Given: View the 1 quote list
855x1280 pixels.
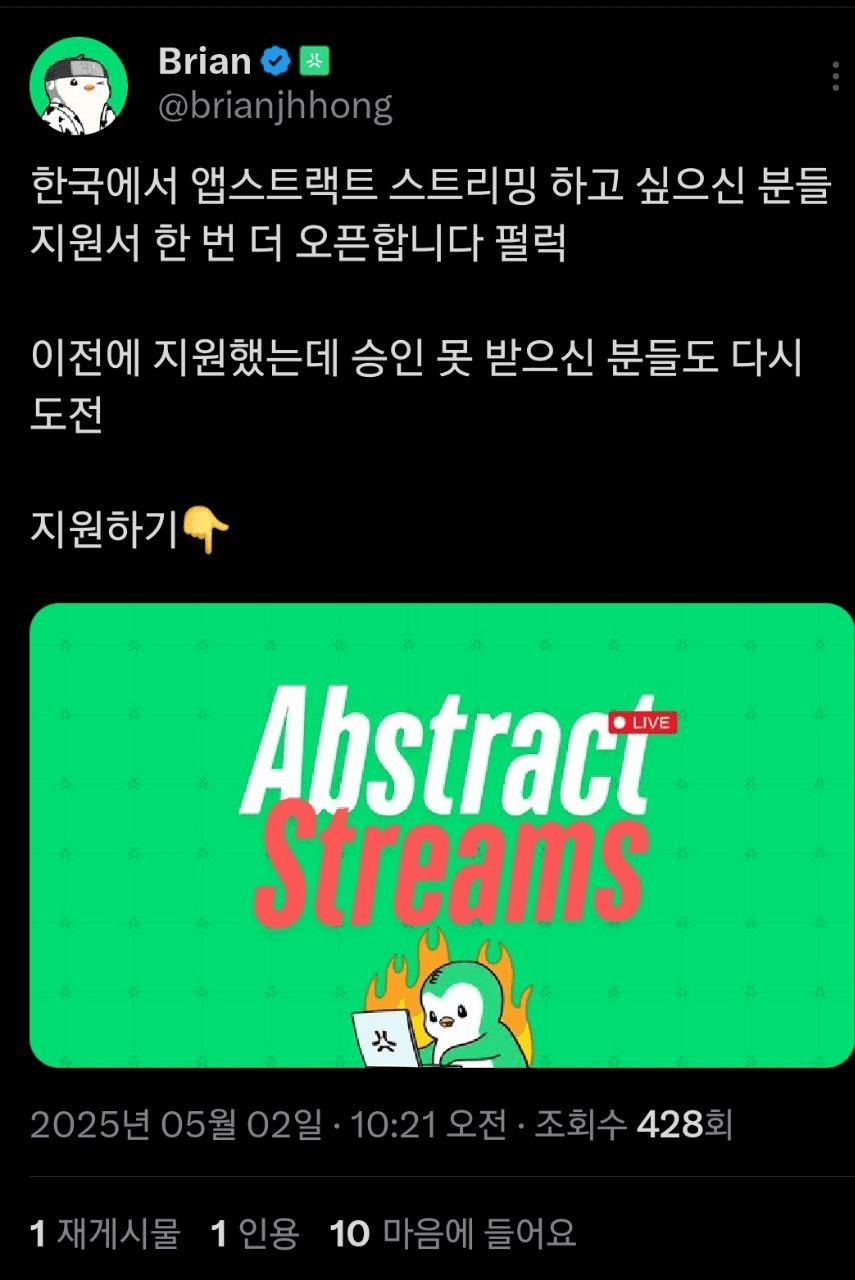Looking at the screenshot, I should [255, 1233].
